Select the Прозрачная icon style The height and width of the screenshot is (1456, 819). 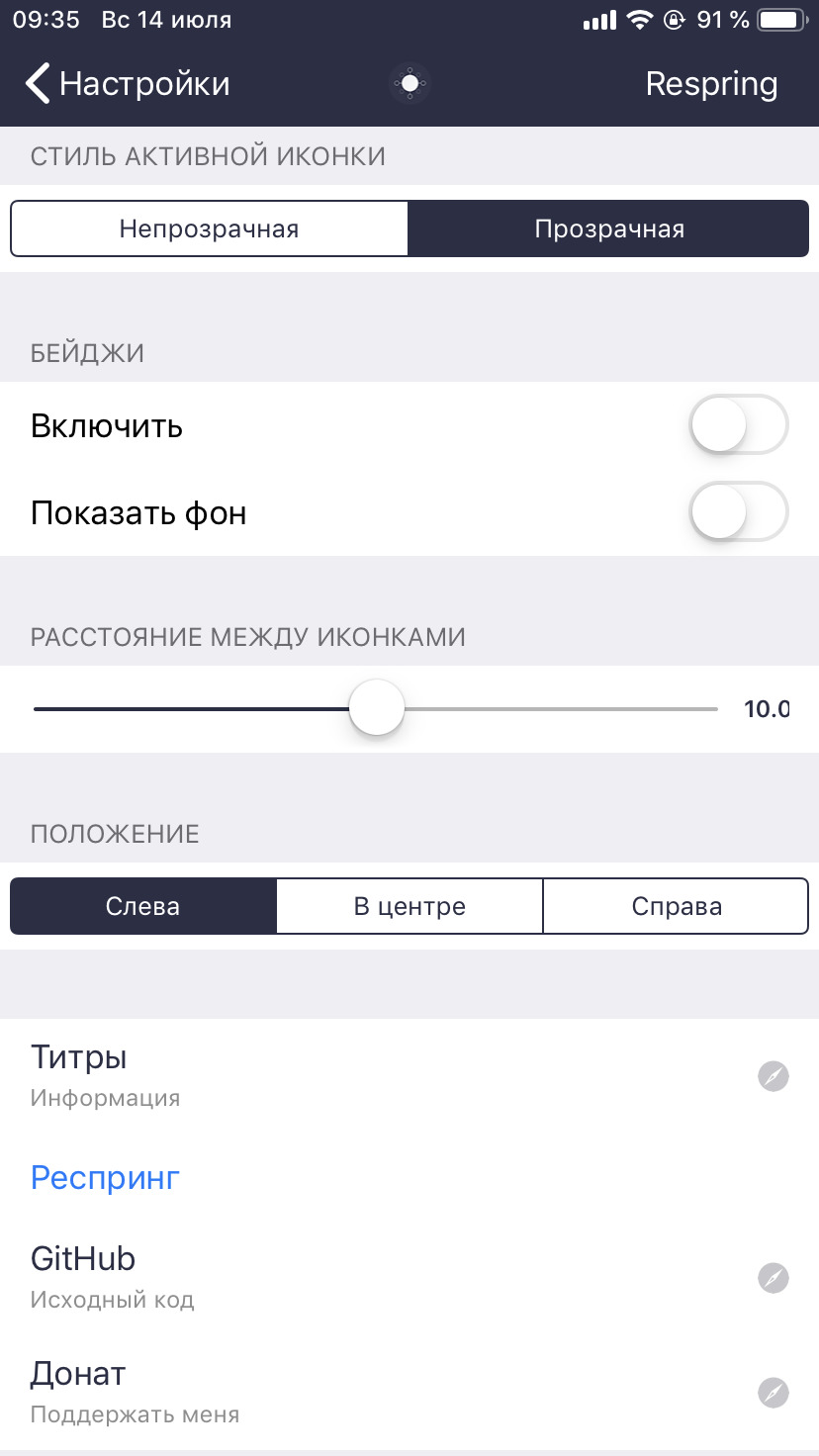(609, 229)
